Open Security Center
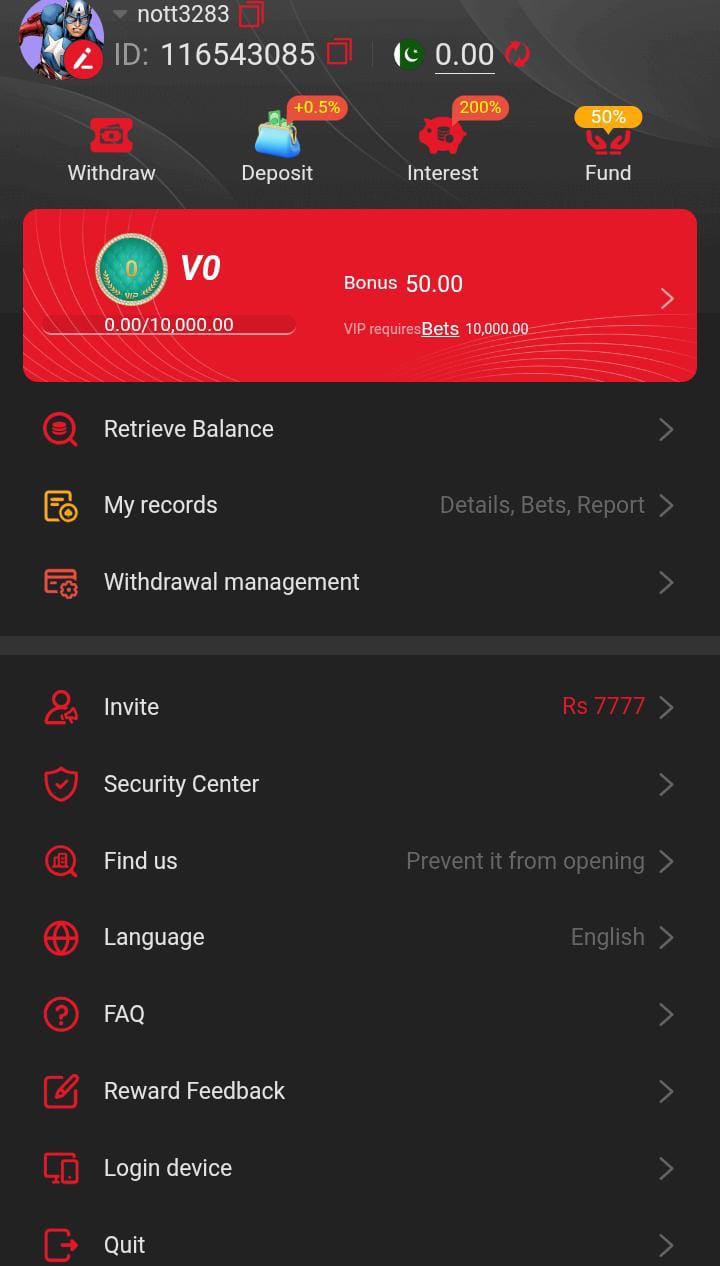The height and width of the screenshot is (1266, 720). [360, 784]
